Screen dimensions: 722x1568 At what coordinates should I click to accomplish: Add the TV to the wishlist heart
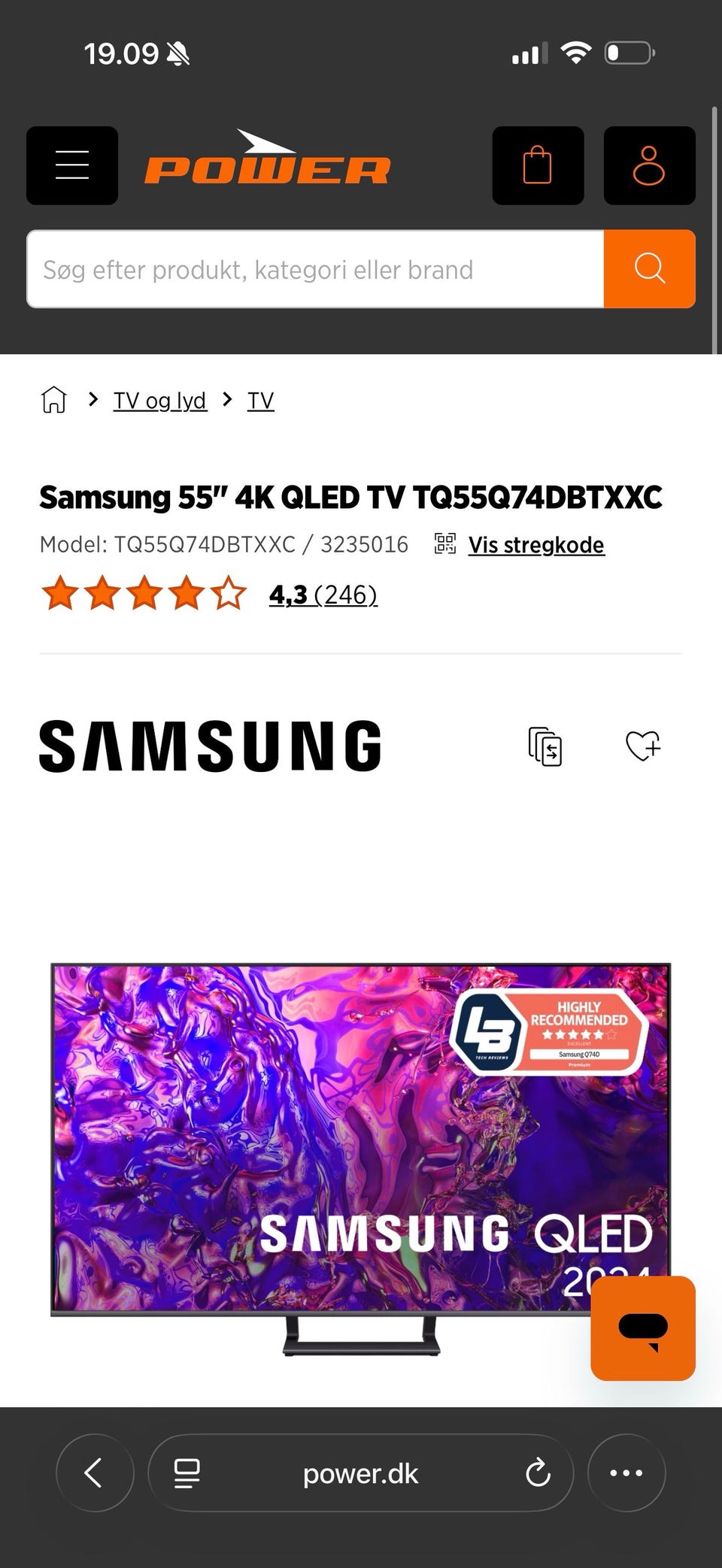[x=643, y=746]
